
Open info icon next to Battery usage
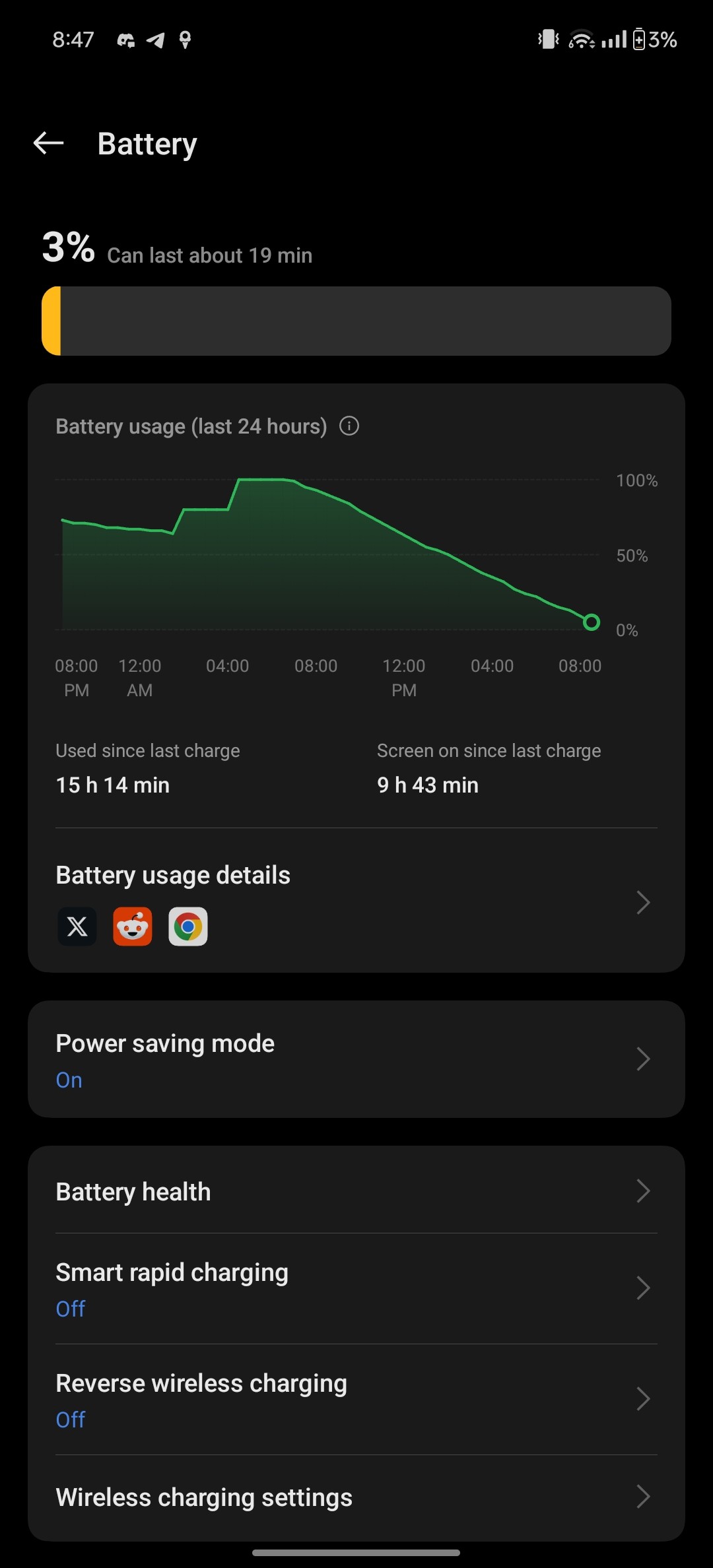point(349,426)
